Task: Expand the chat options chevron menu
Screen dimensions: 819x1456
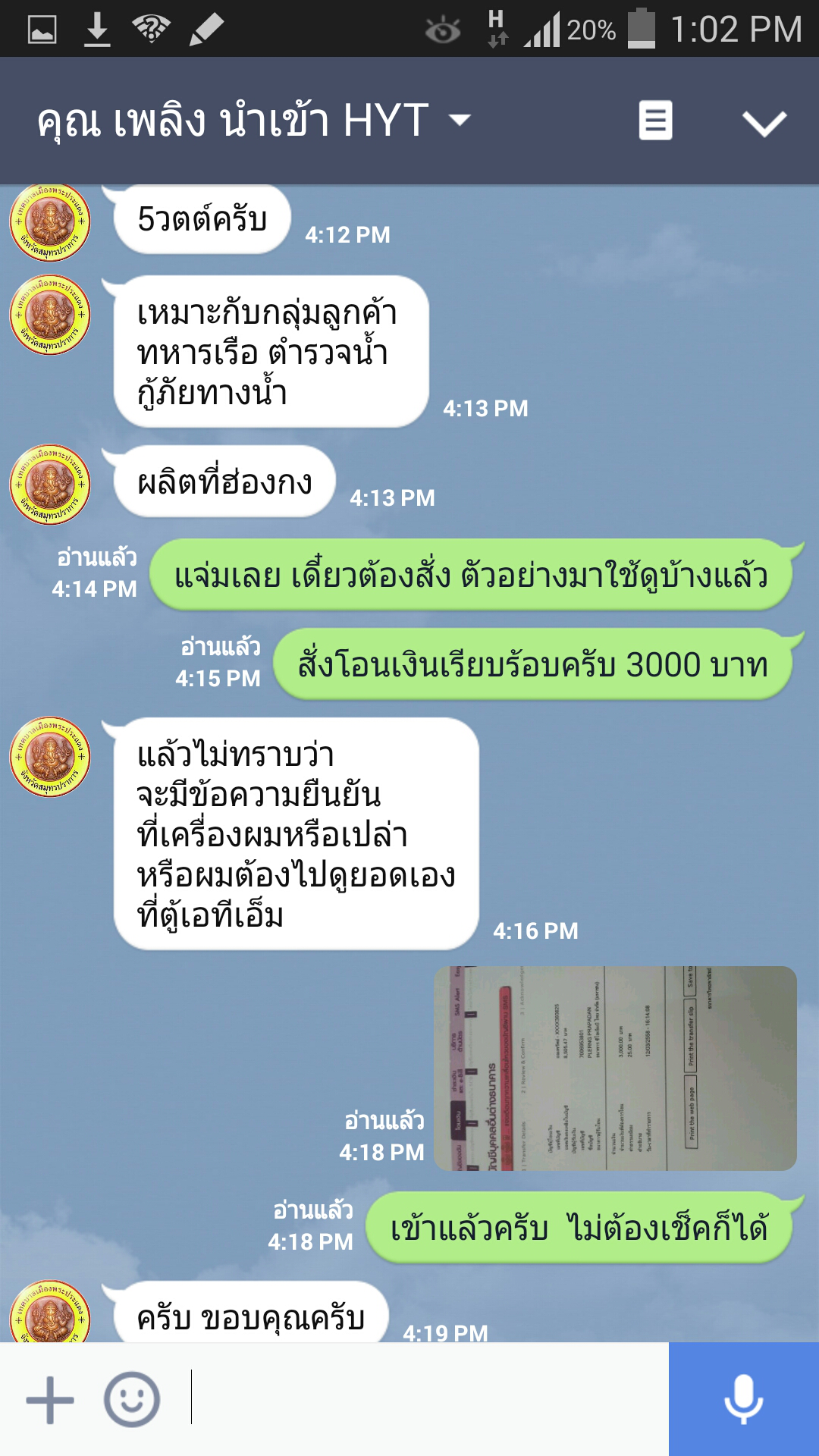Action: coord(764,123)
